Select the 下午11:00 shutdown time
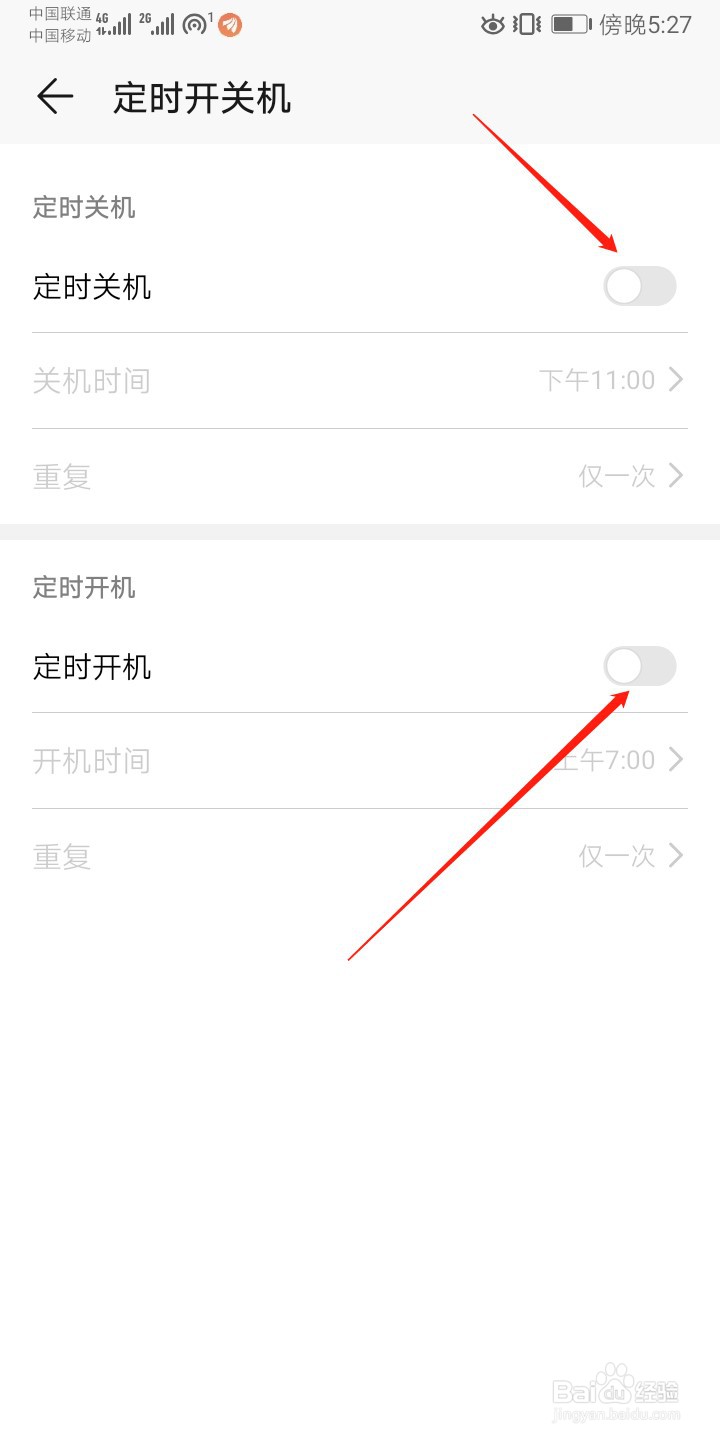The image size is (720, 1440). [x=600, y=380]
